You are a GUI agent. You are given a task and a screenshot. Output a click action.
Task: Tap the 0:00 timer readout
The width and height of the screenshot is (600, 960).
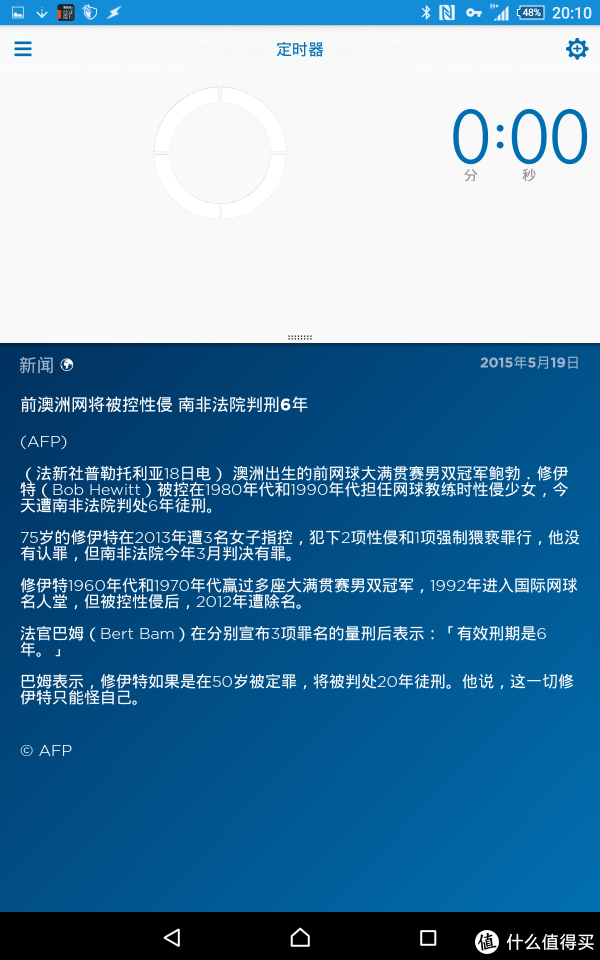[x=520, y=137]
